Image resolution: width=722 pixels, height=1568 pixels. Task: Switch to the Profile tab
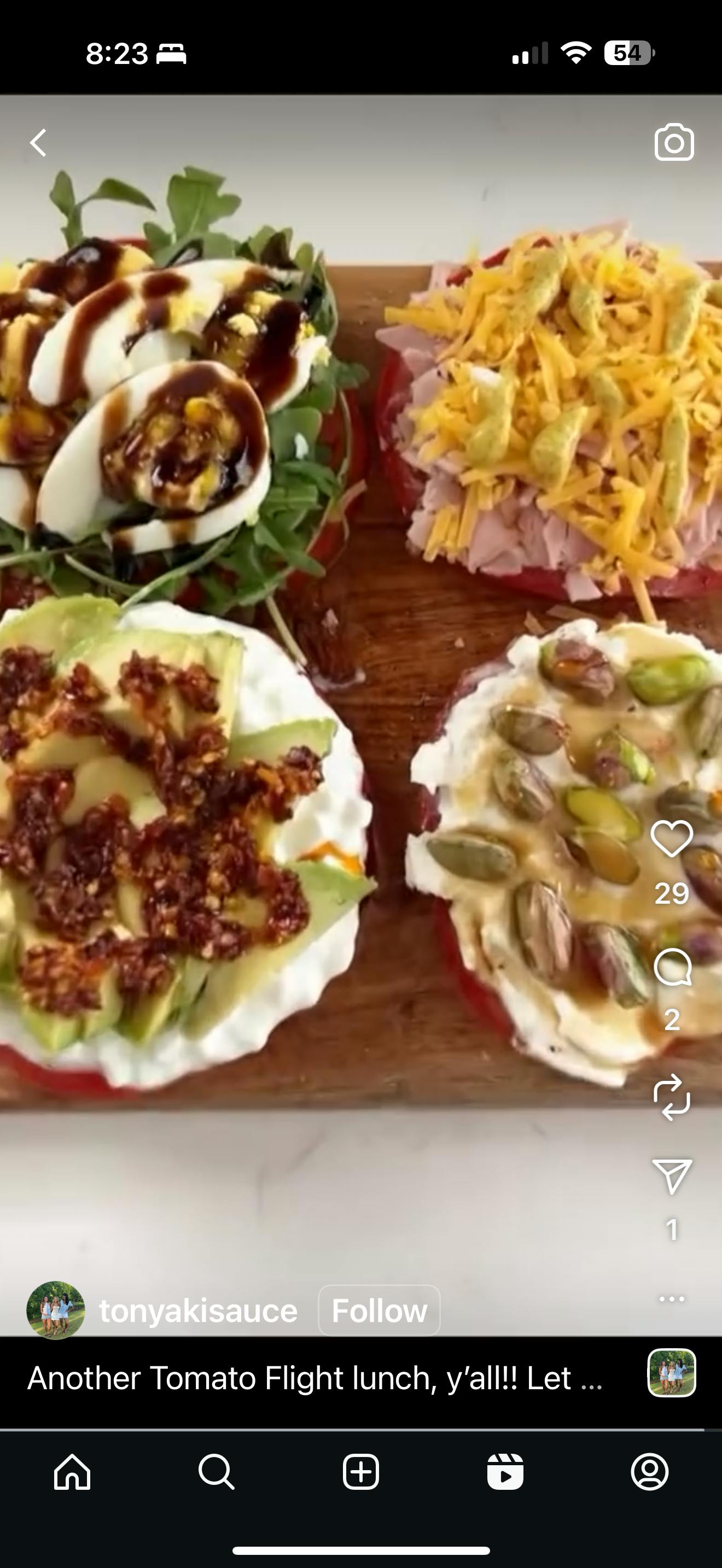click(x=650, y=1472)
